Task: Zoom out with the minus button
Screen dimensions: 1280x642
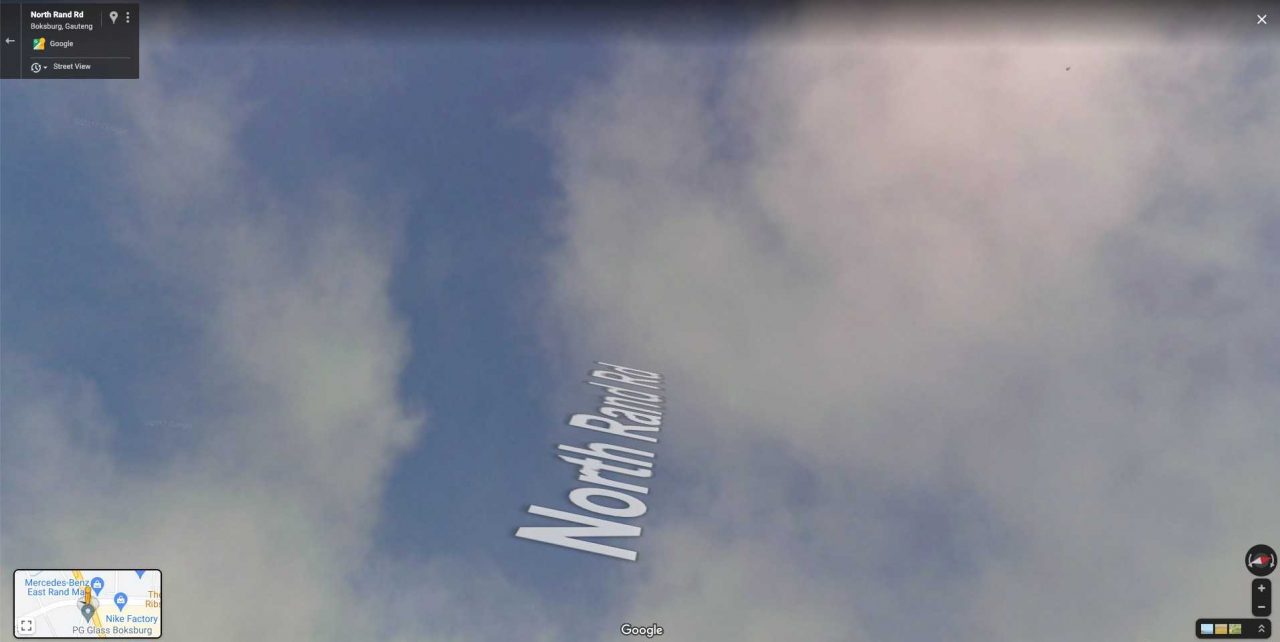Action: point(1261,607)
